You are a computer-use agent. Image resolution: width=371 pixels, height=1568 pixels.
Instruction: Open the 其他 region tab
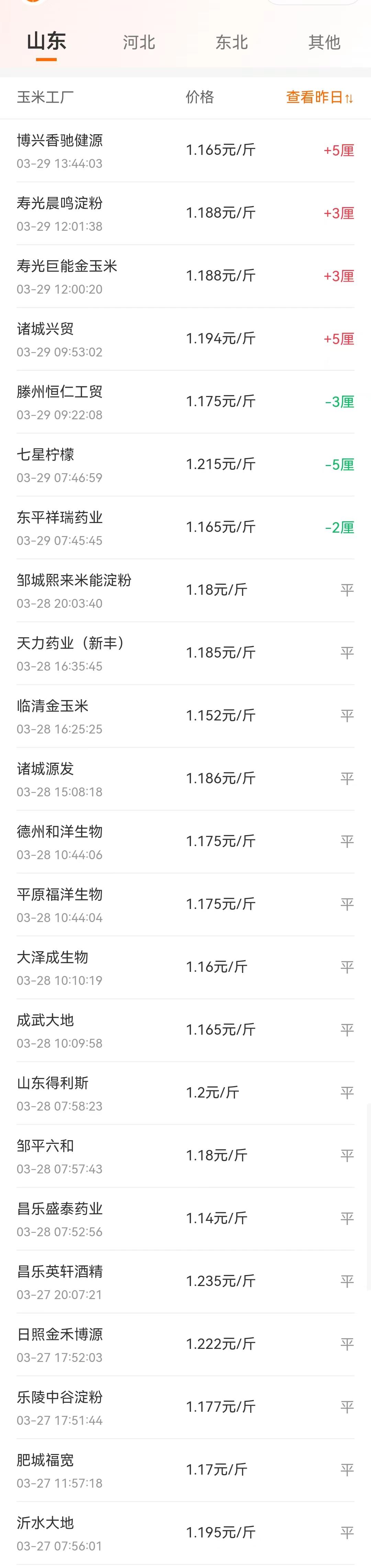click(x=324, y=42)
